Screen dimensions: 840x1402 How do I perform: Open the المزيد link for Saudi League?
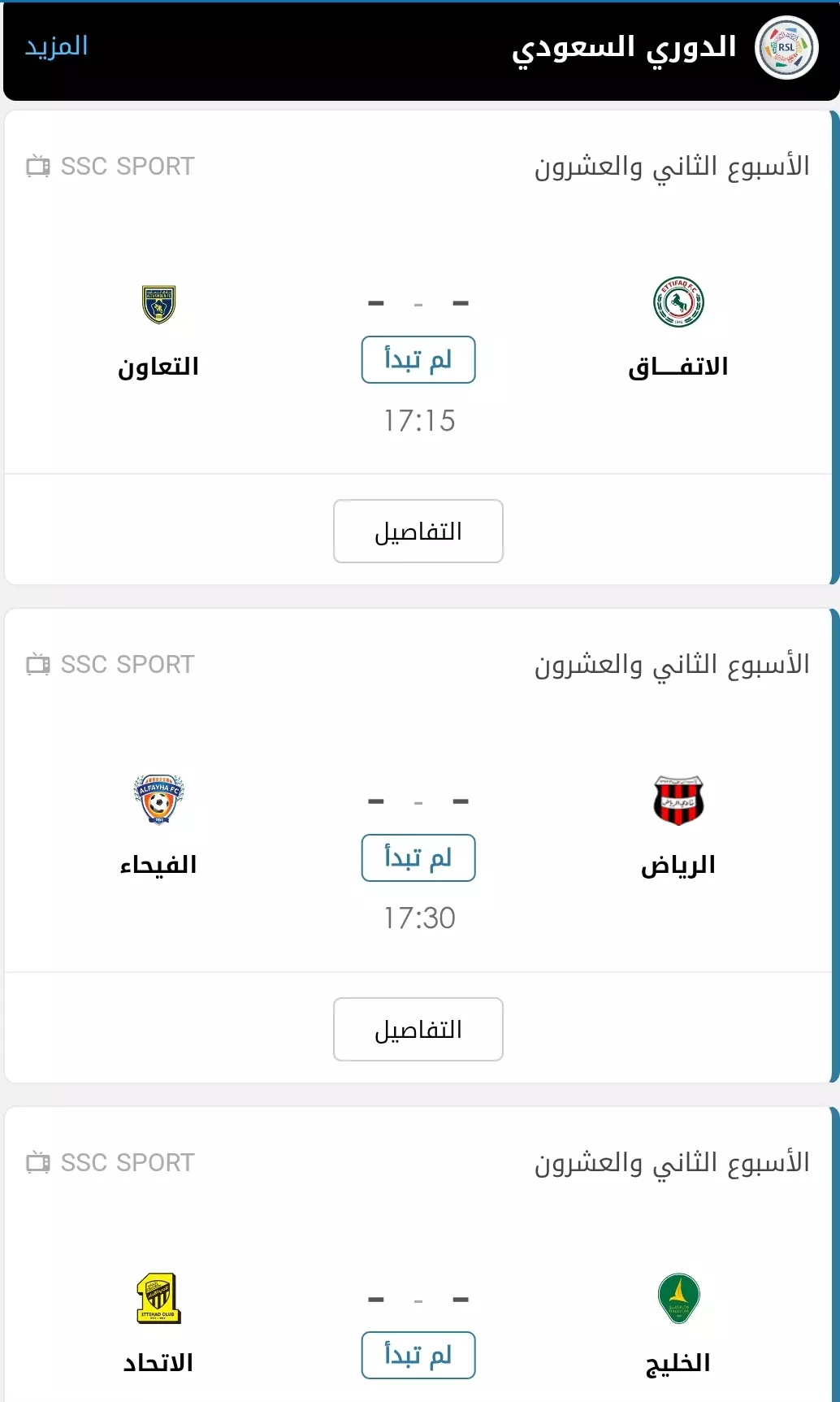(56, 46)
